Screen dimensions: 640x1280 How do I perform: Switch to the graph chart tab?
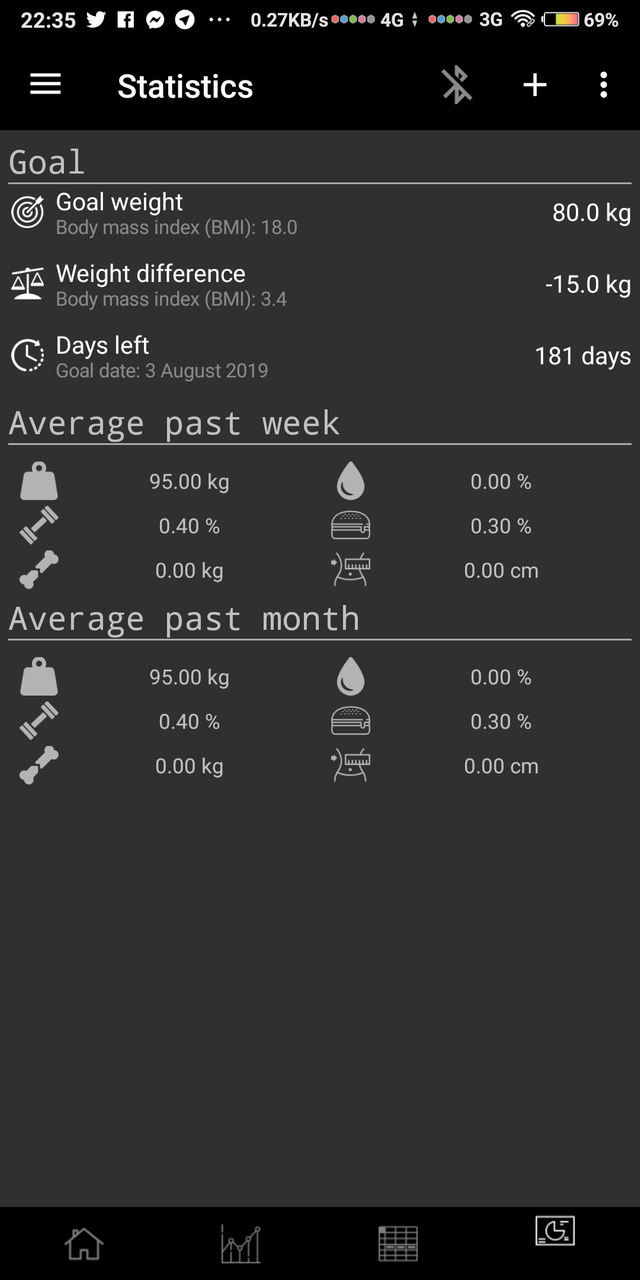tap(240, 1244)
